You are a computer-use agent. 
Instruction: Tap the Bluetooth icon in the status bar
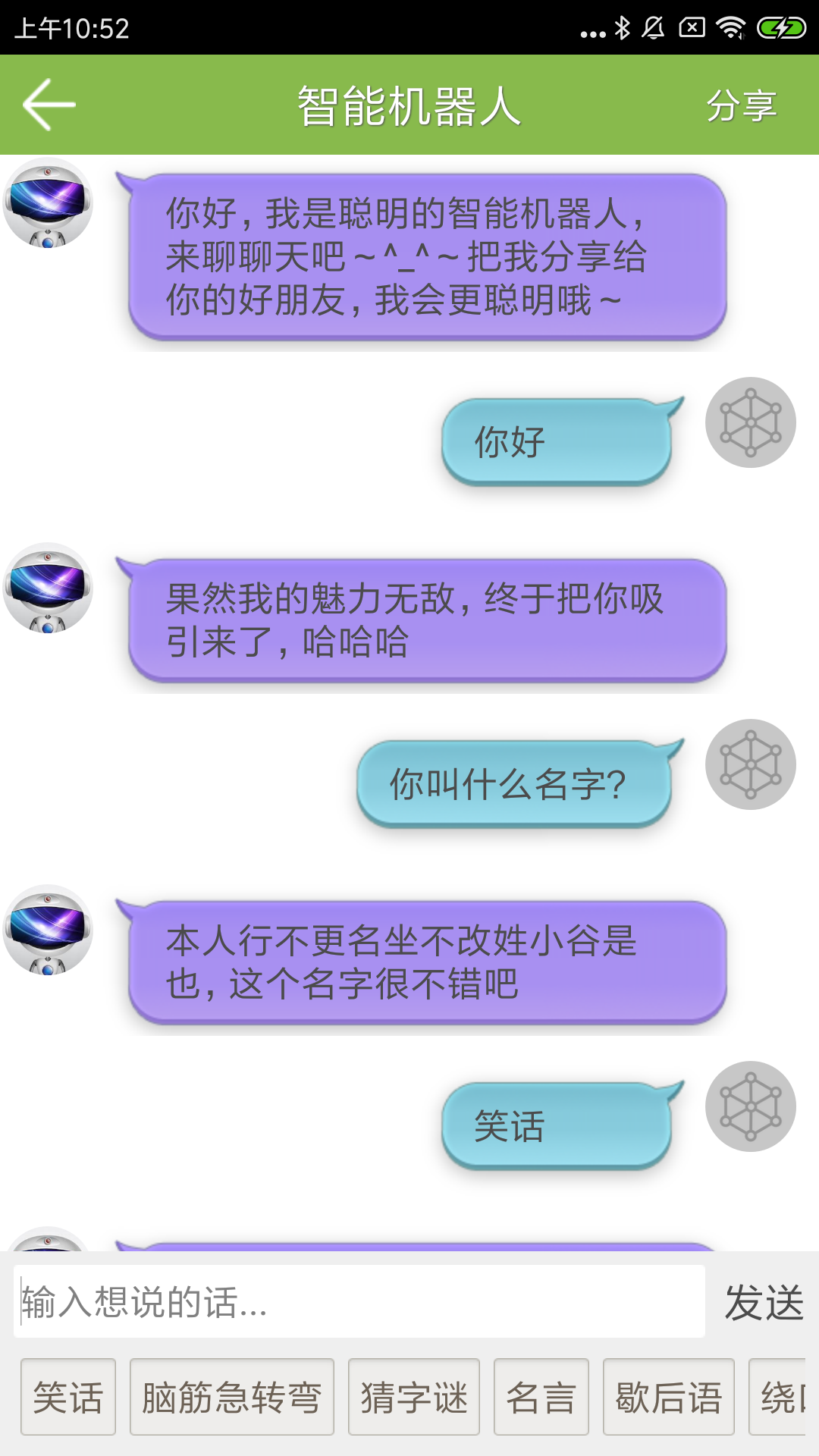point(622,27)
